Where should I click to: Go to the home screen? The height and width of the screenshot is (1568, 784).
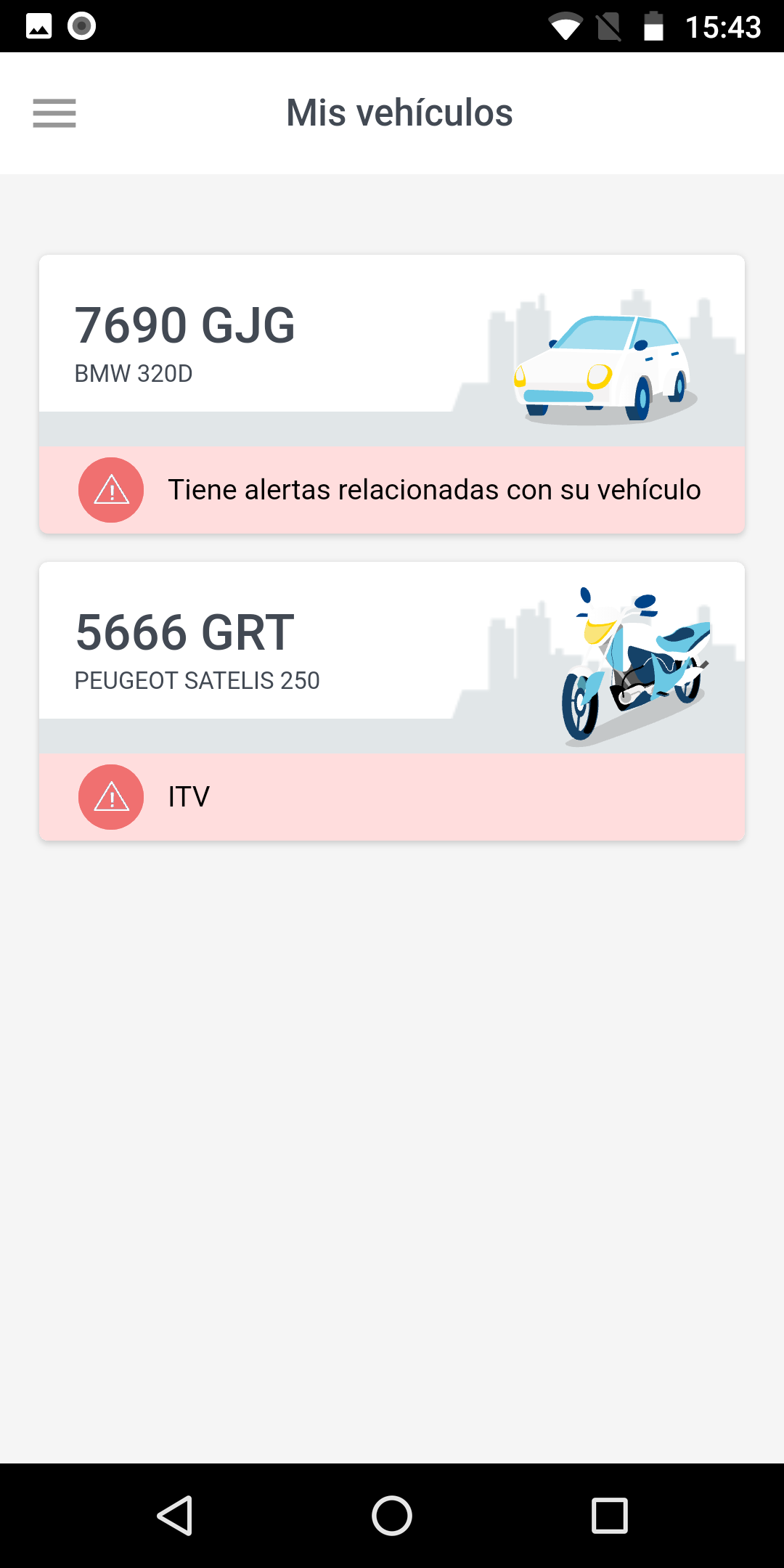392,1516
